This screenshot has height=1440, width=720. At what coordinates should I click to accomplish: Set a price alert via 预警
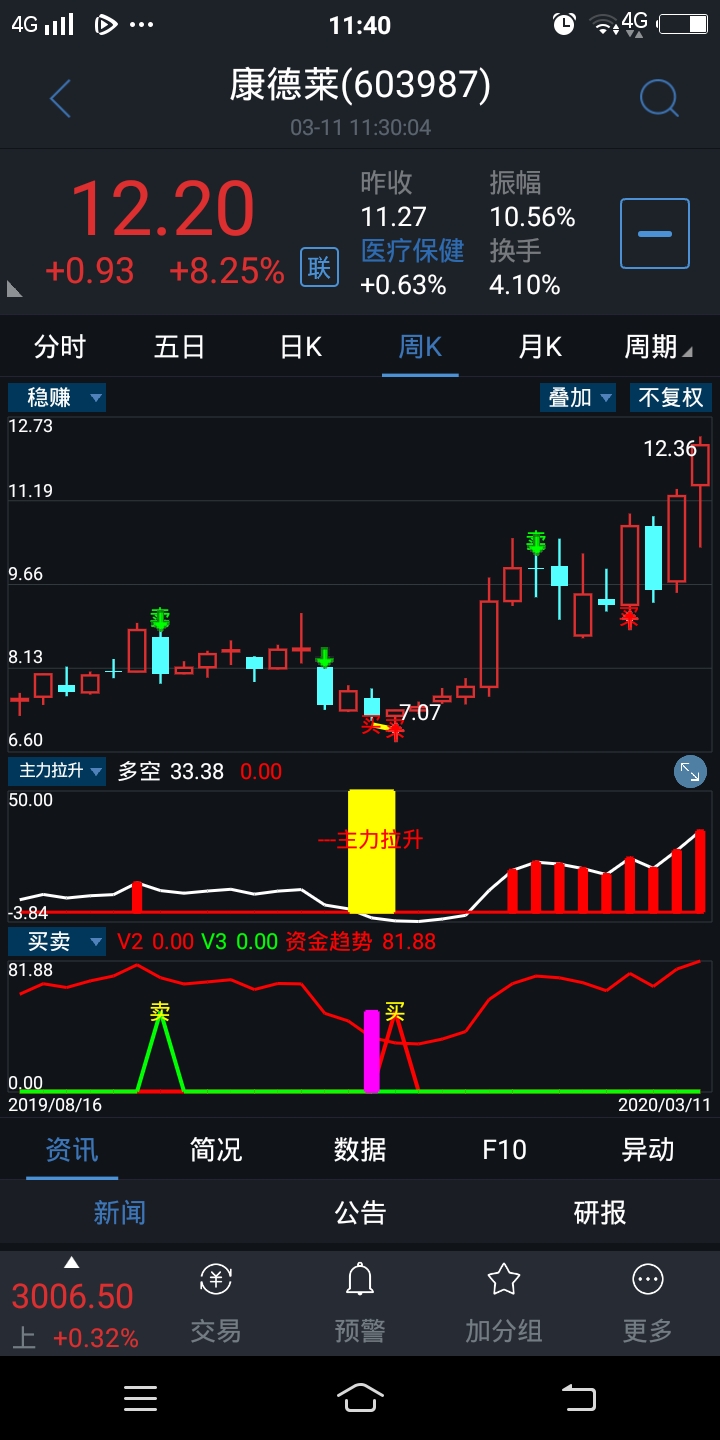point(360,1303)
